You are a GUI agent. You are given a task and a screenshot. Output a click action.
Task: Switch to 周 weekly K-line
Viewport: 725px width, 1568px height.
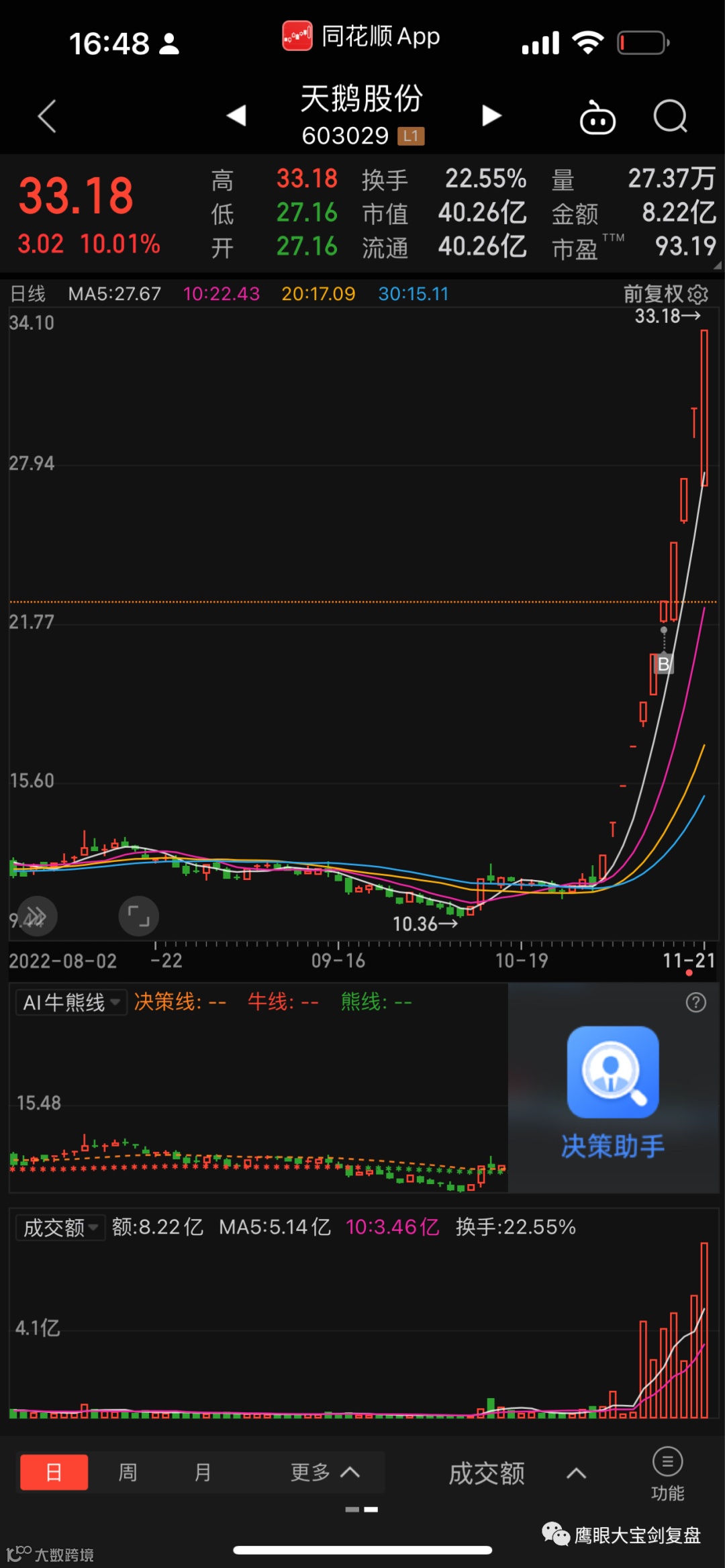(128, 1473)
